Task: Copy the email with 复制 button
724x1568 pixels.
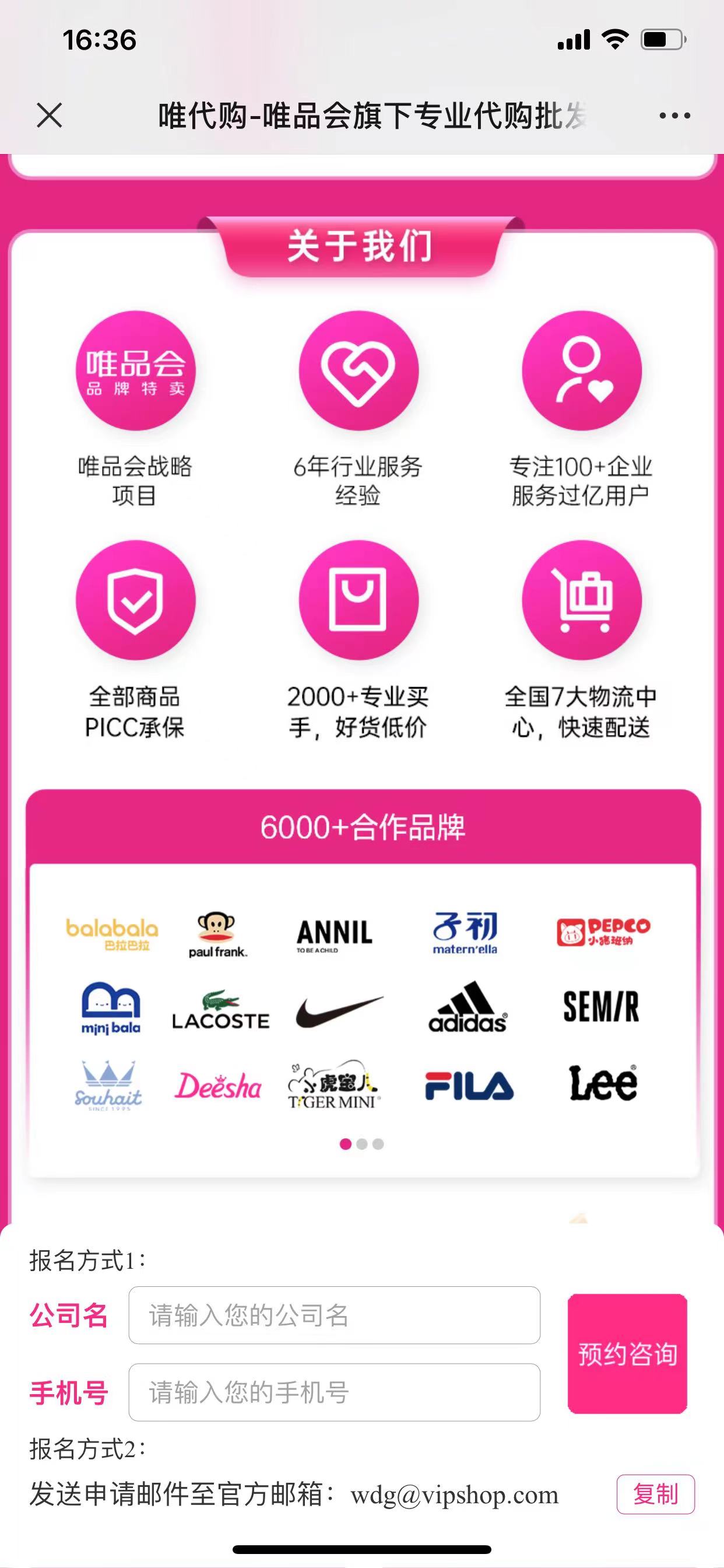Action: [656, 1494]
